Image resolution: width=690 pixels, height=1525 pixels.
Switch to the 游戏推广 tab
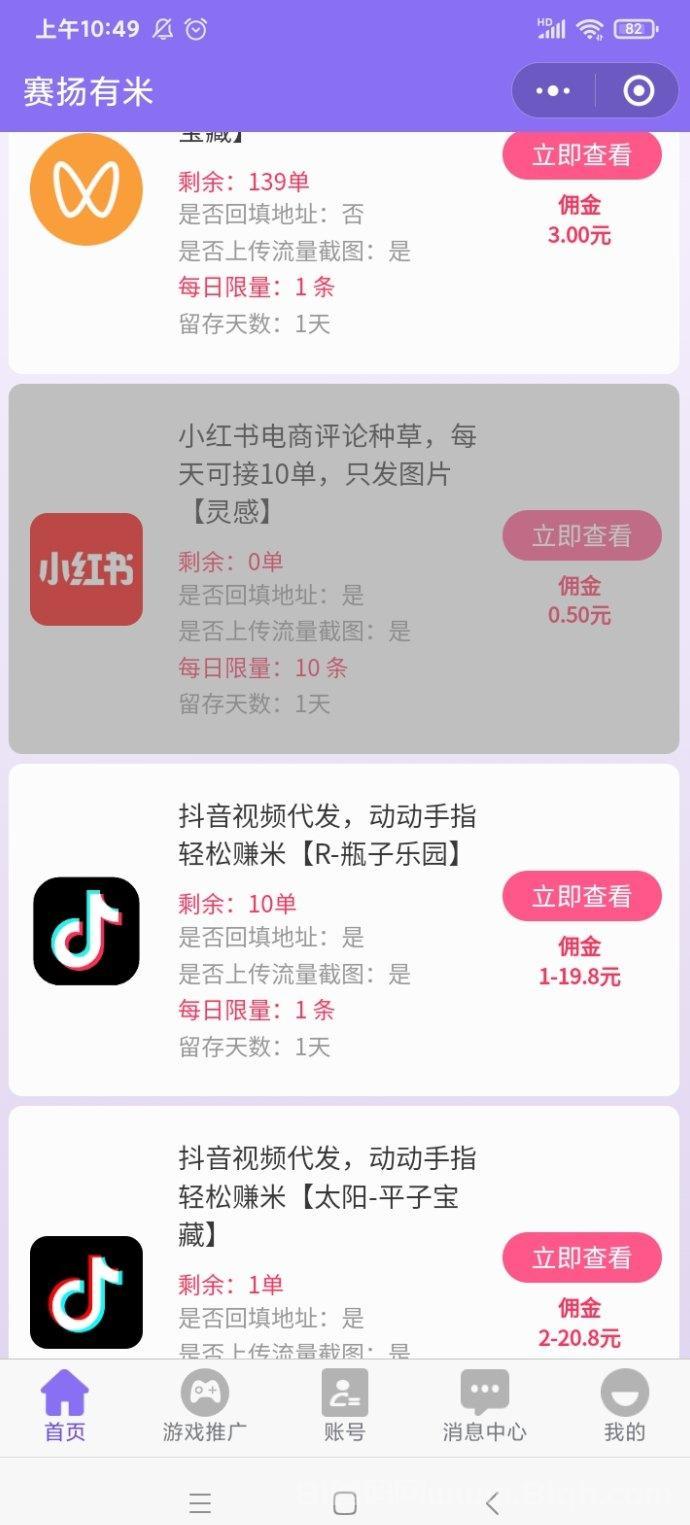click(x=205, y=1406)
